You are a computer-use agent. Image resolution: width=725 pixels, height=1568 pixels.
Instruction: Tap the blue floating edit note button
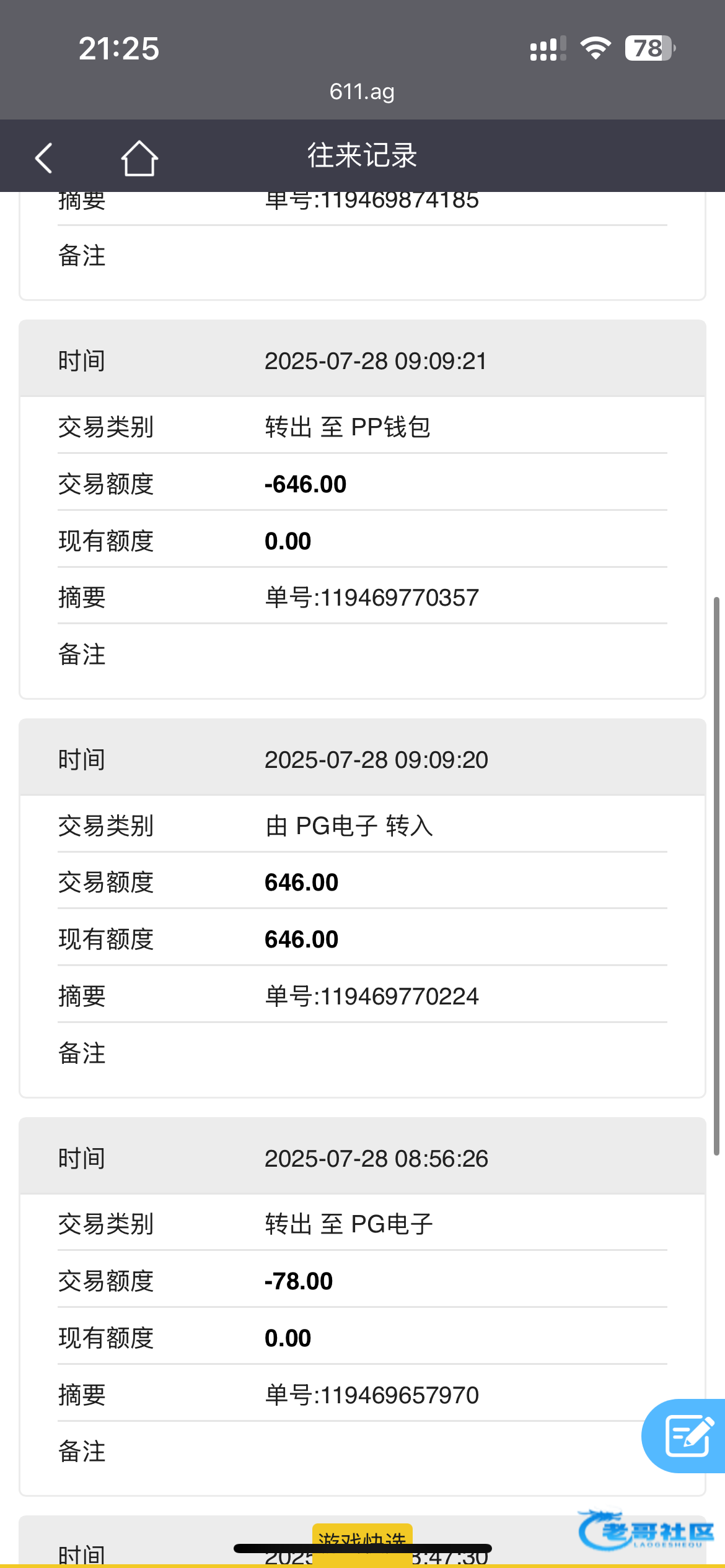685,1435
